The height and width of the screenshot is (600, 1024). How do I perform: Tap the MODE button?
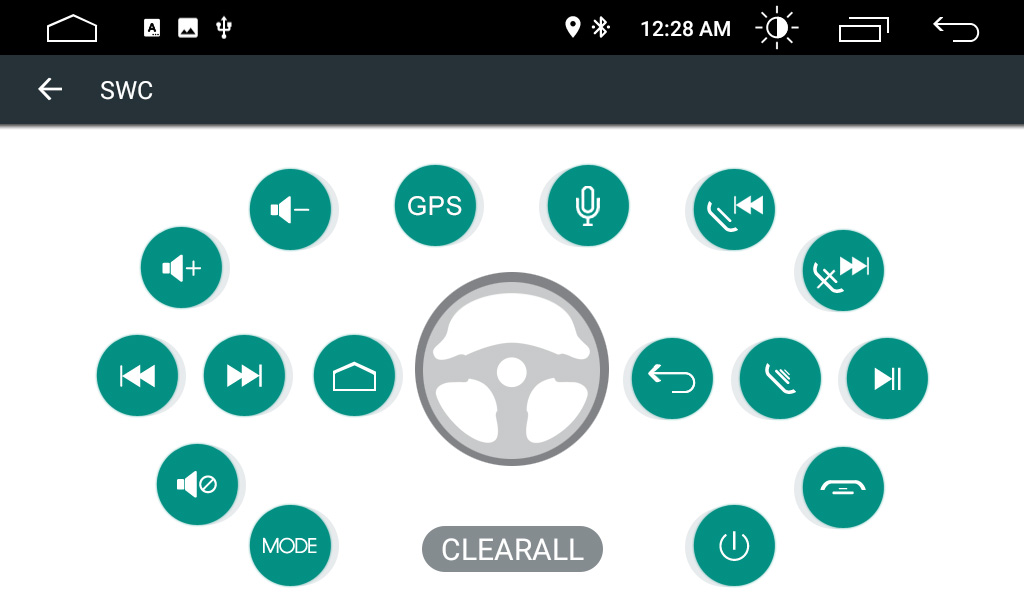(x=290, y=546)
